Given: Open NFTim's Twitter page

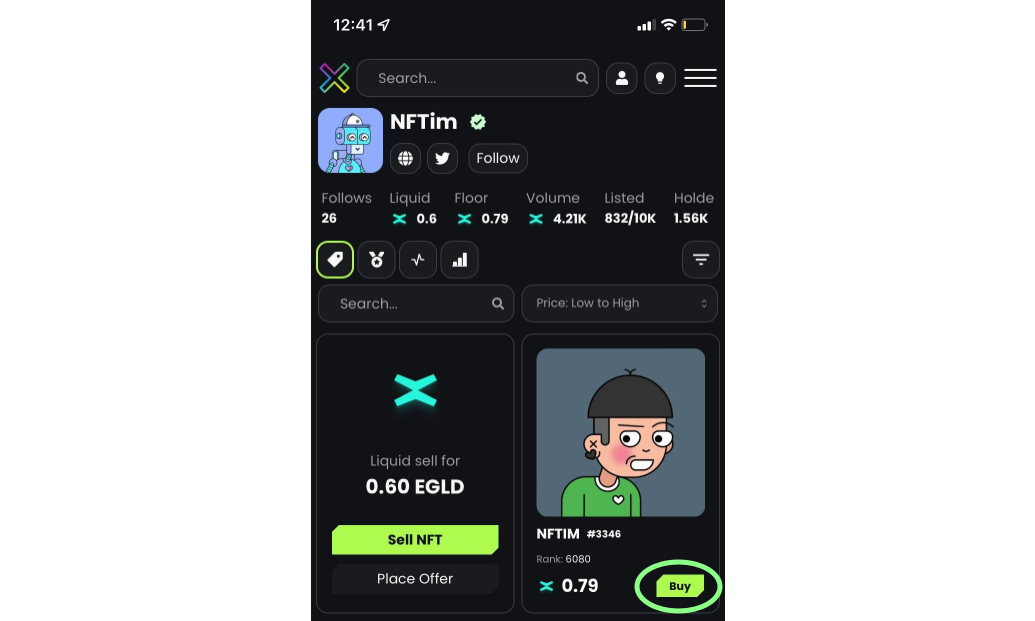Looking at the screenshot, I should pyautogui.click(x=442, y=158).
